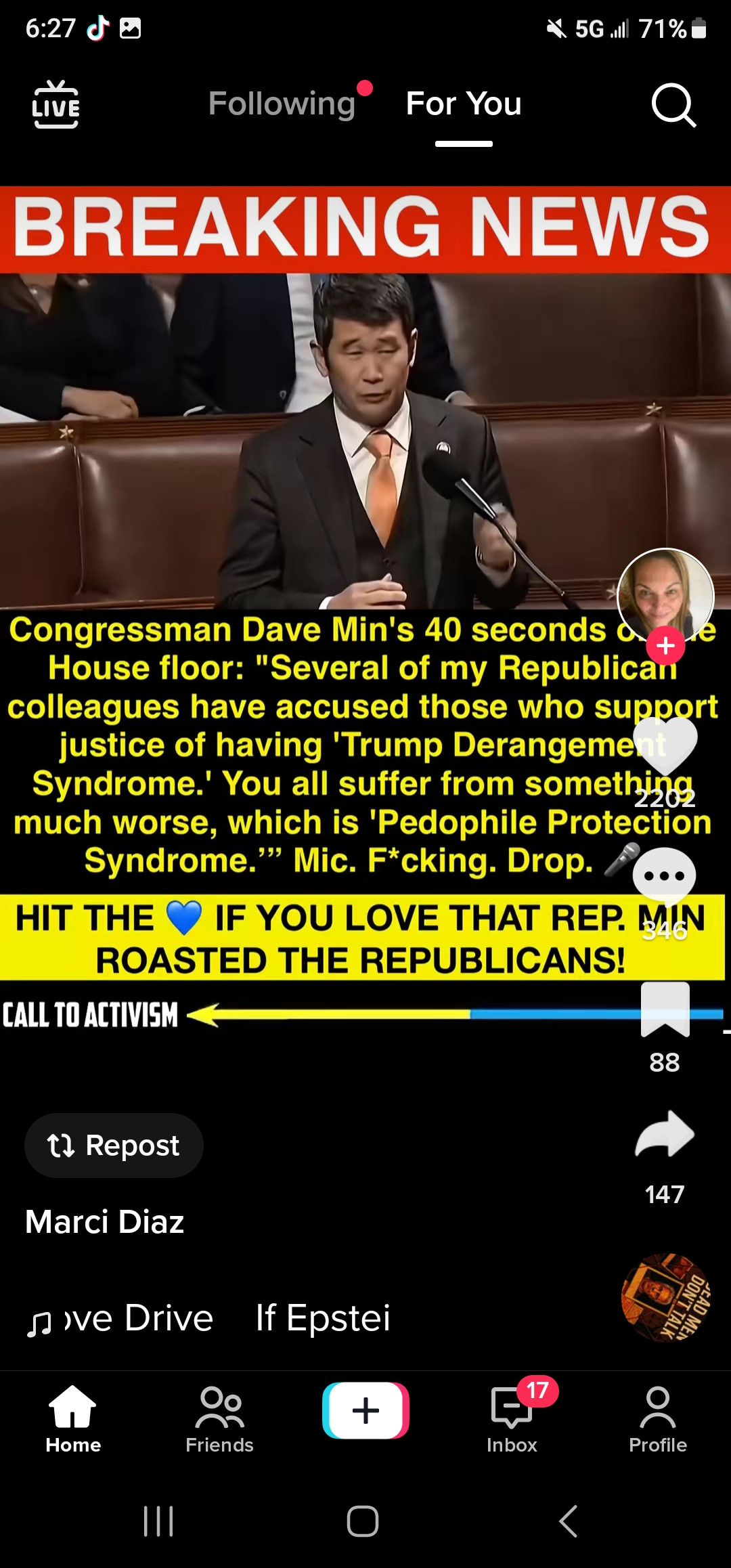Repost this video
This screenshot has height=1568, width=731.
(114, 1146)
